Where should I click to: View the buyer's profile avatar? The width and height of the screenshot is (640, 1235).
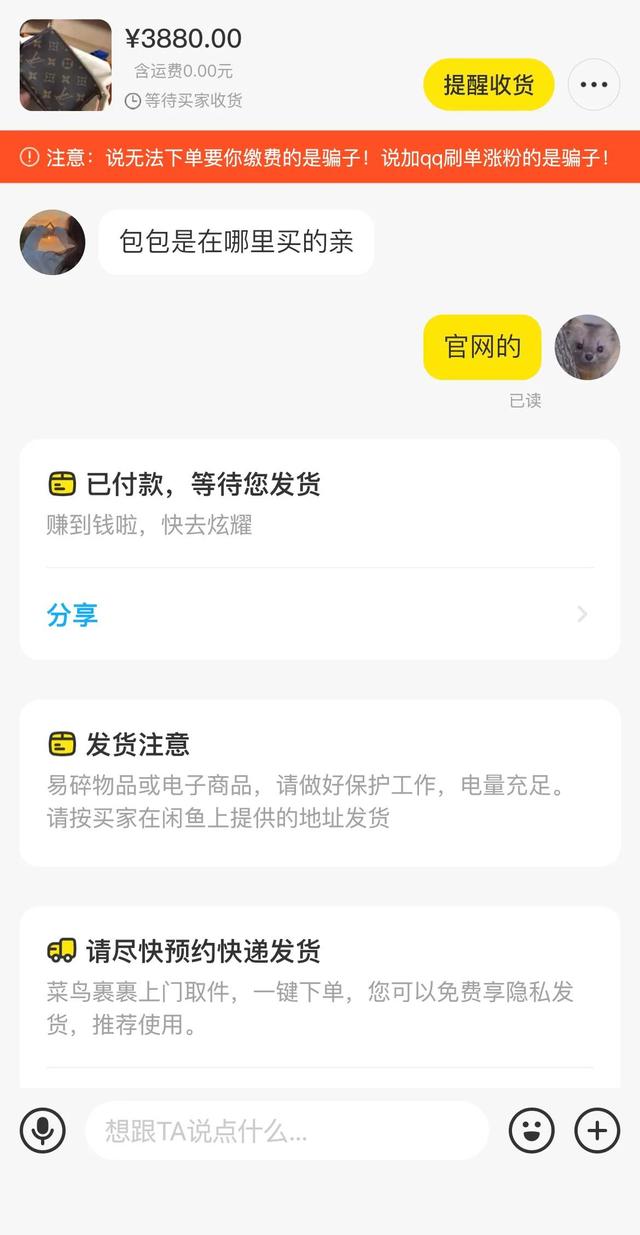pos(52,242)
